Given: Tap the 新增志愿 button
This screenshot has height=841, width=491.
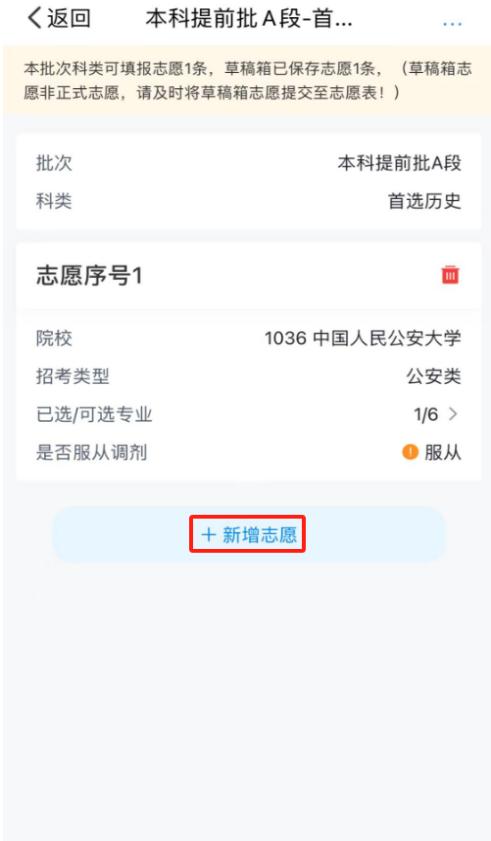Looking at the screenshot, I should click(248, 534).
